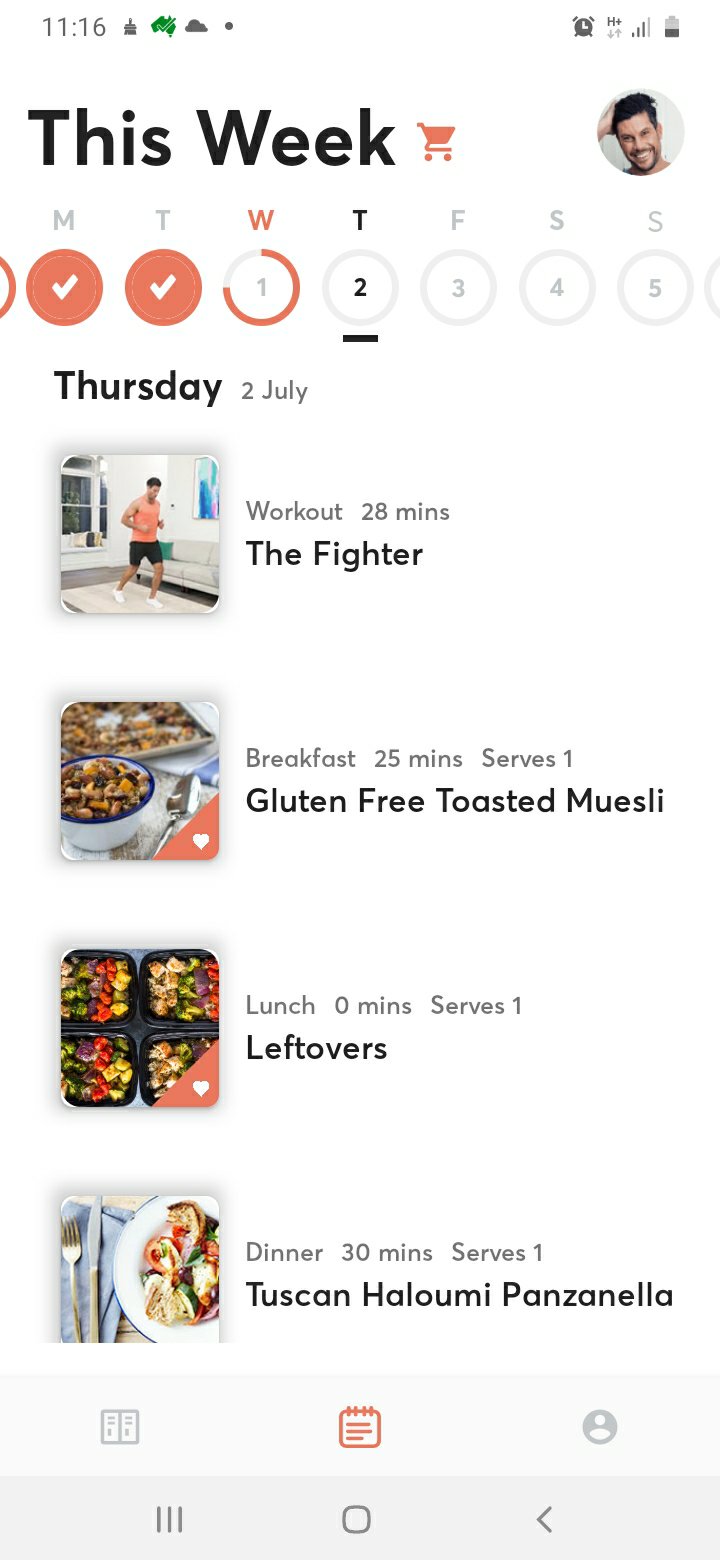Open the Leftovers lunch entry
This screenshot has width=720, height=1560.
tap(316, 1048)
